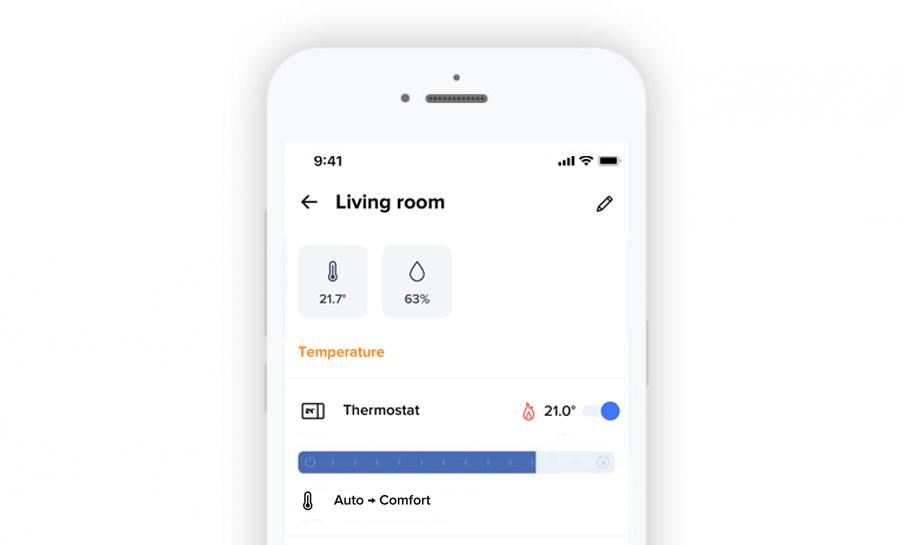Open the Auto → Comfort mode row
Image resolution: width=904 pixels, height=545 pixels.
pos(382,500)
